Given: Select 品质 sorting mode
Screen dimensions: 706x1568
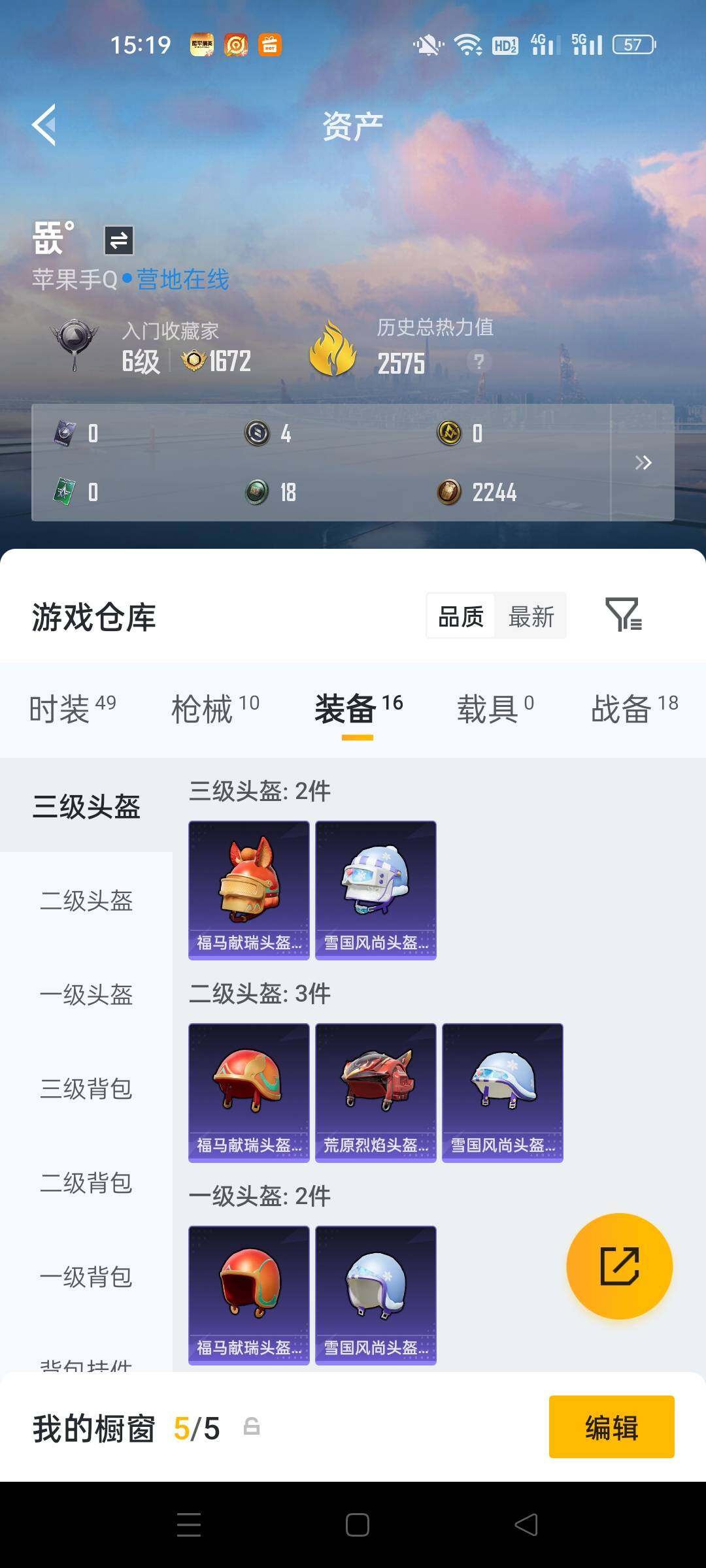Looking at the screenshot, I should click(x=462, y=615).
